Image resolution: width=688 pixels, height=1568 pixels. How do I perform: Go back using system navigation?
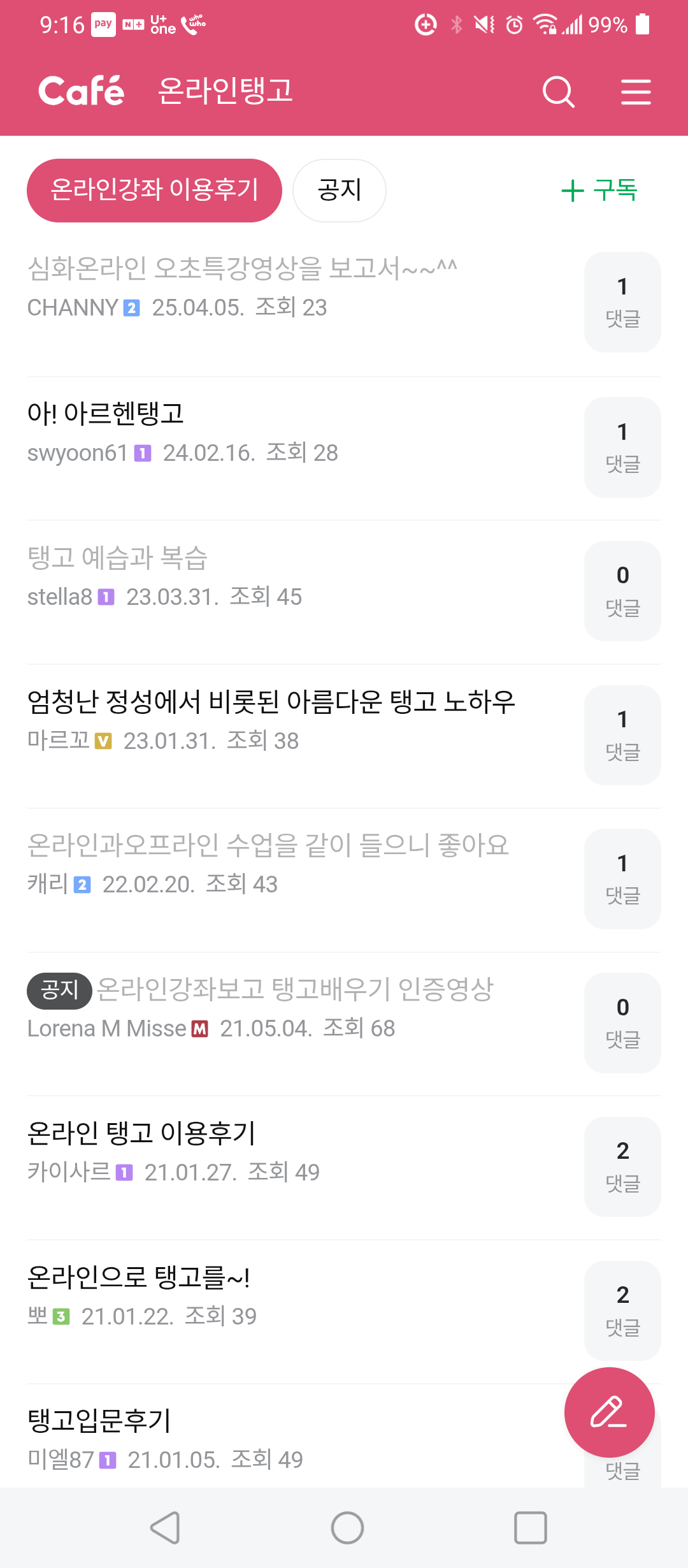point(165,1528)
